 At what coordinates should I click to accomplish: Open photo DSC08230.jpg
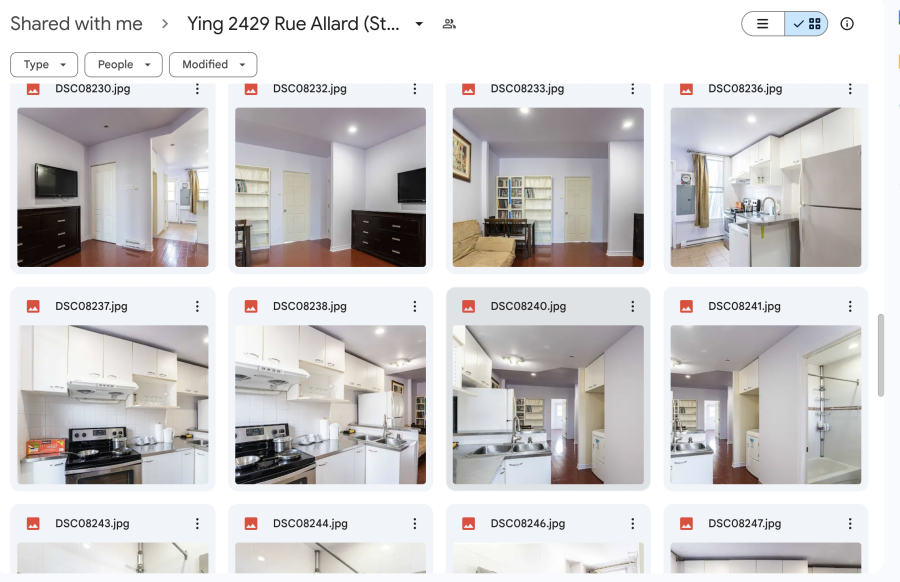point(113,187)
